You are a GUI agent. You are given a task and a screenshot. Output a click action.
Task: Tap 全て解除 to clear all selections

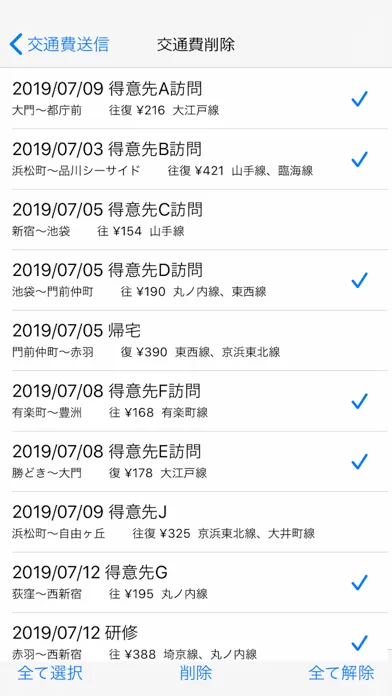pyautogui.click(x=341, y=673)
